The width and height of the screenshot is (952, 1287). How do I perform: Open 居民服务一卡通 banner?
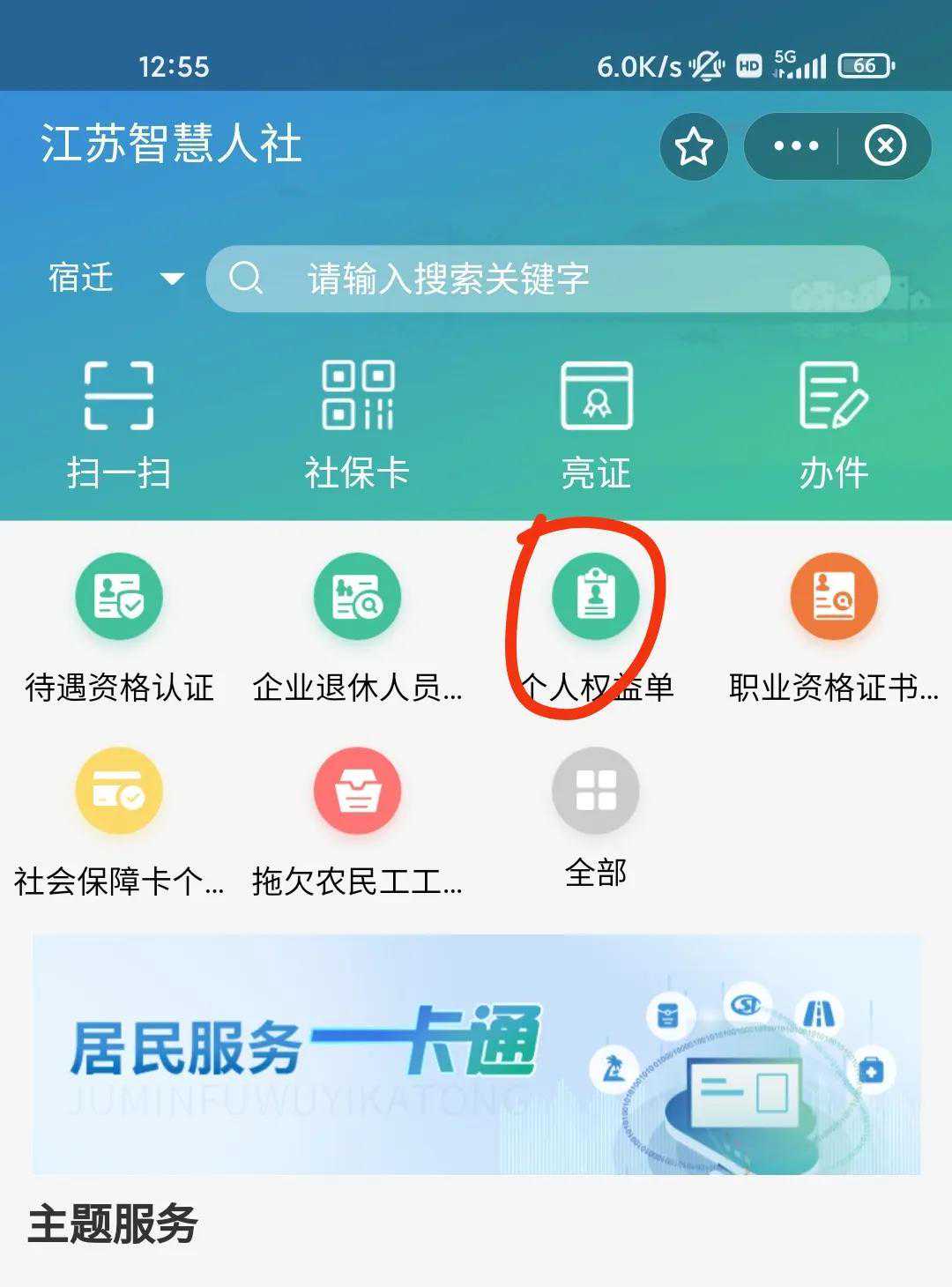tap(476, 1053)
